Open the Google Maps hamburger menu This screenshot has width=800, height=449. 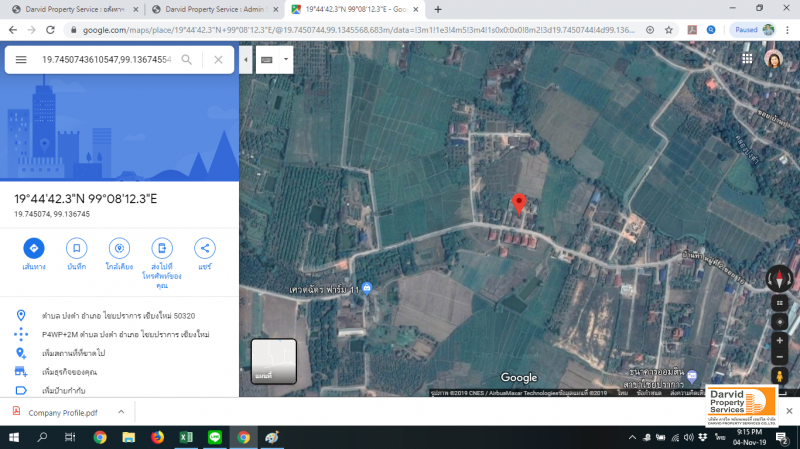pos(20,60)
